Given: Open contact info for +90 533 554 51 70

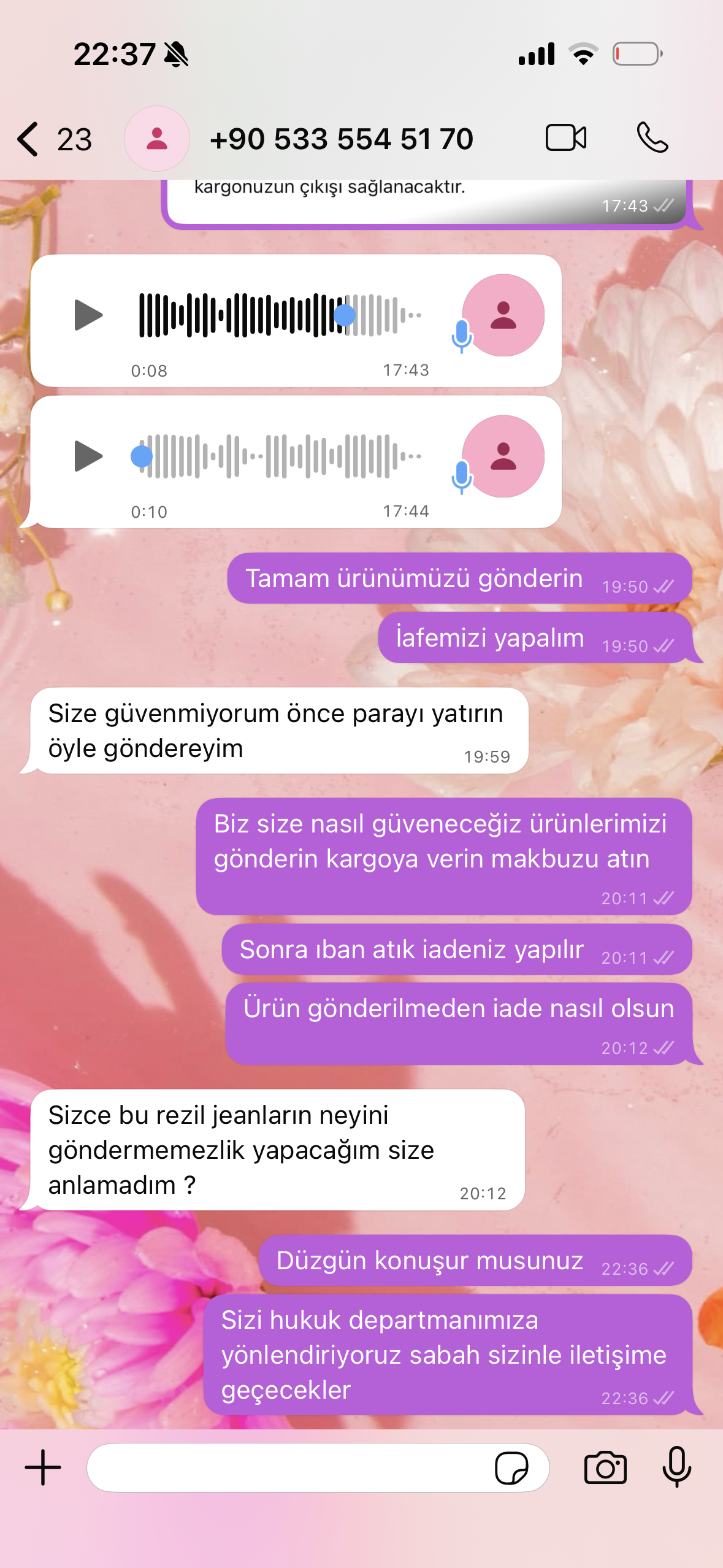Looking at the screenshot, I should coord(341,139).
